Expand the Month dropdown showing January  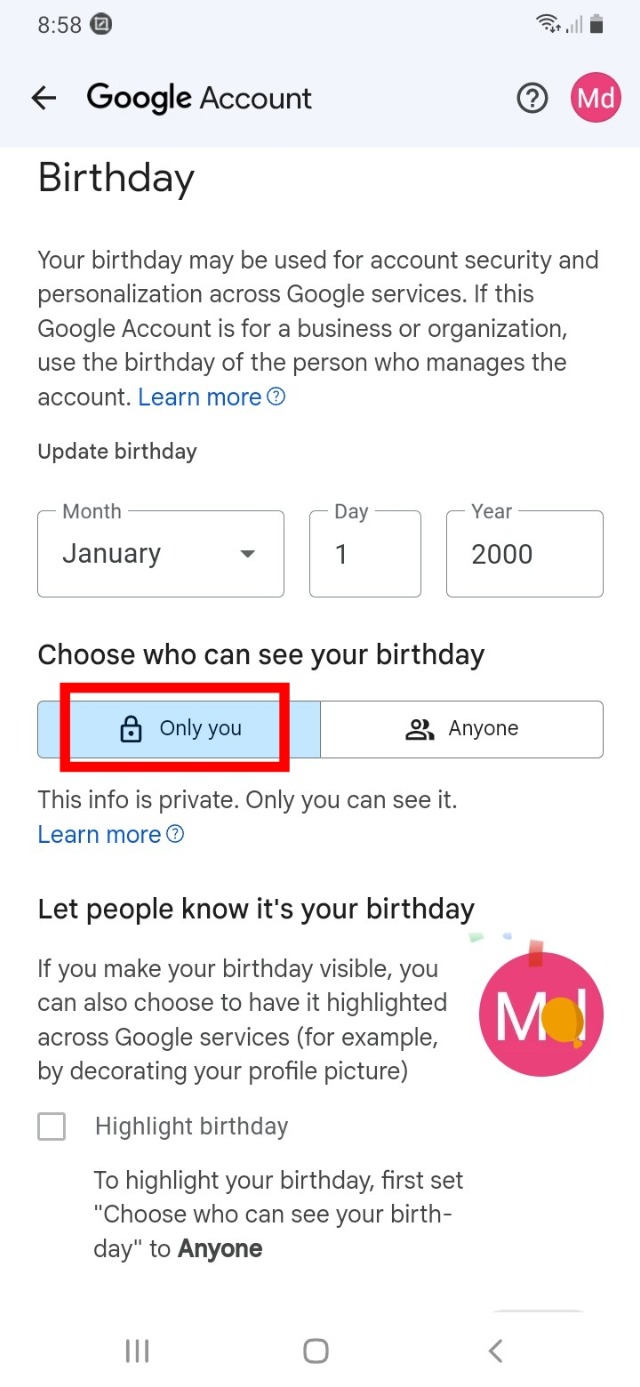click(160, 554)
